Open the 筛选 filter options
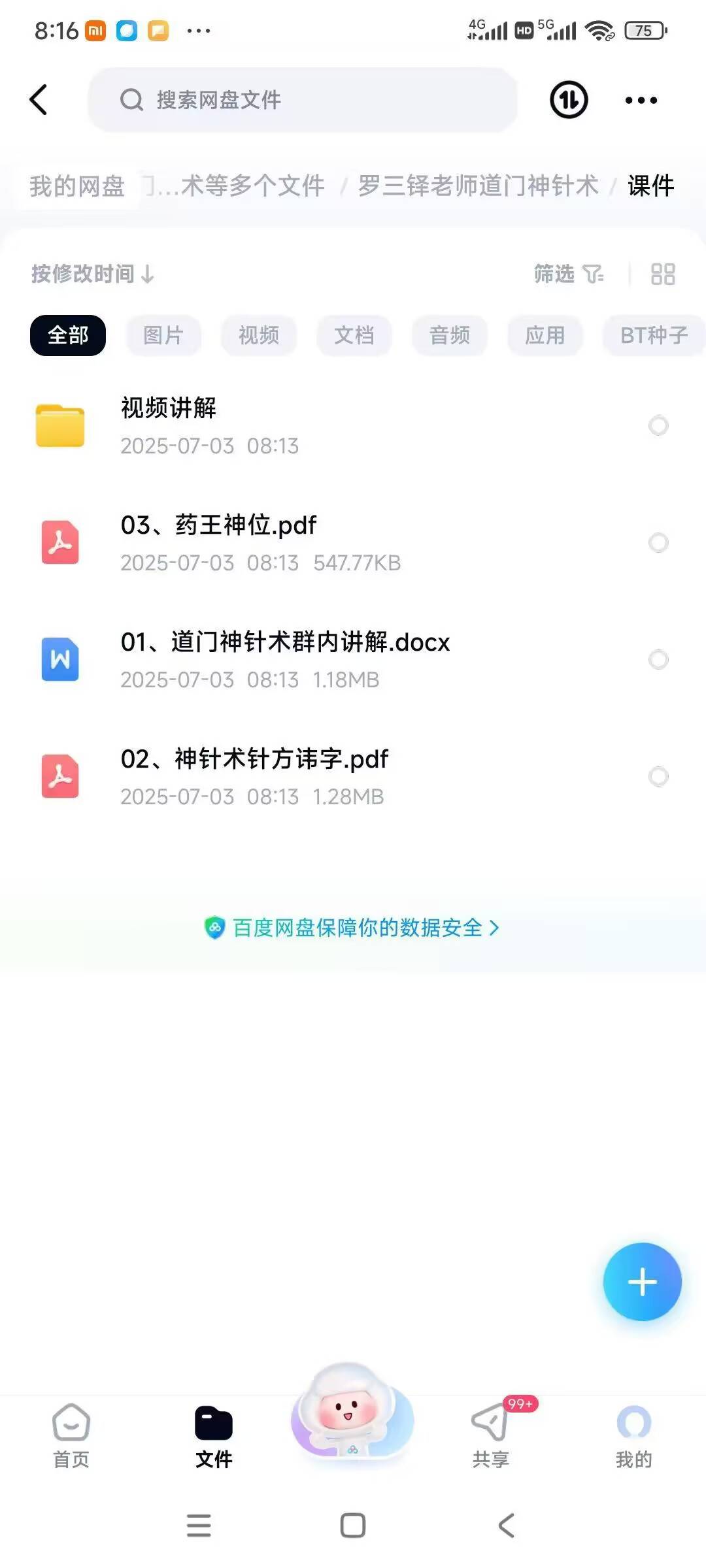This screenshot has height=1568, width=706. [568, 274]
